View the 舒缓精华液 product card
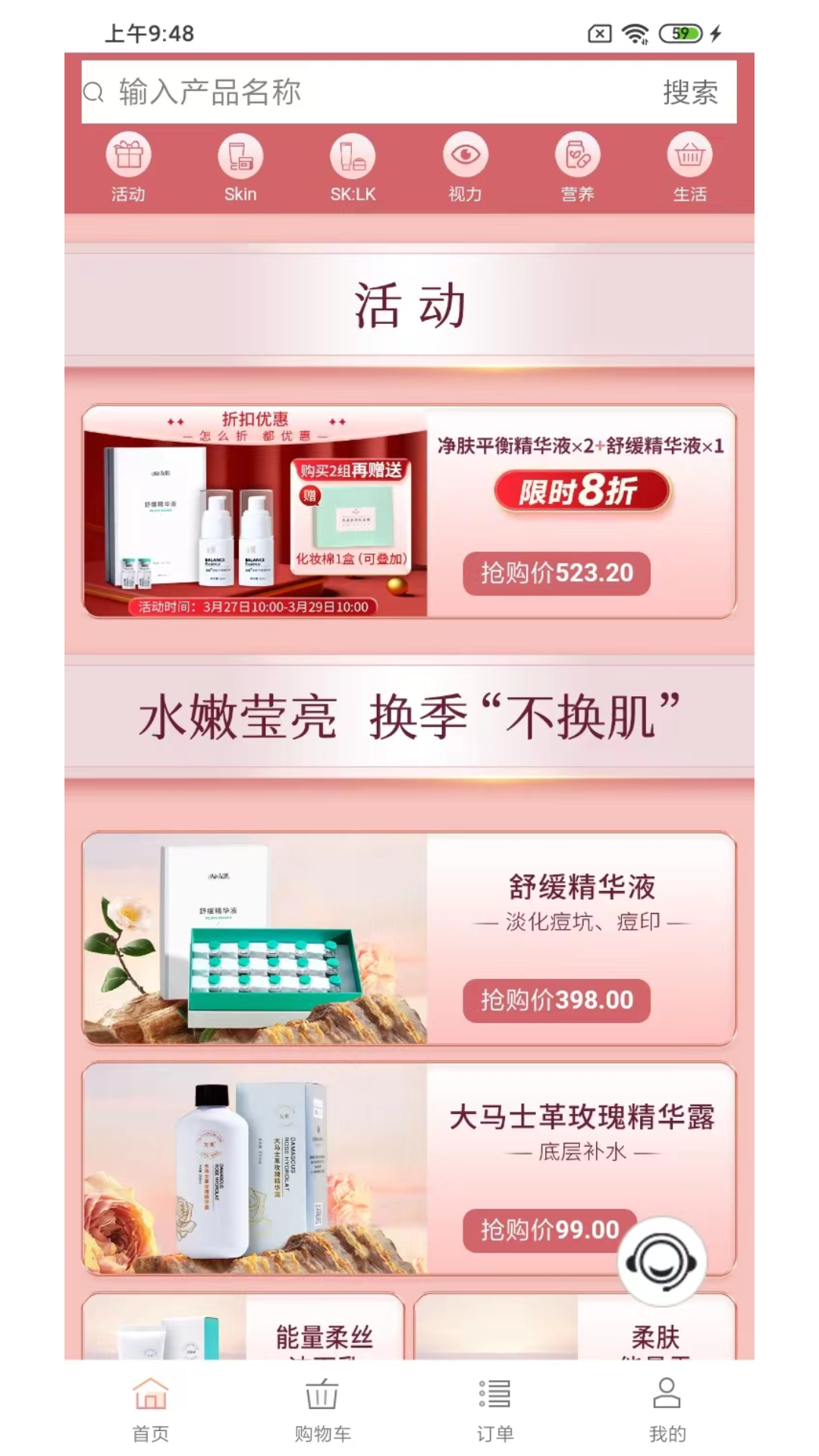The image size is (819, 1456). click(x=409, y=939)
